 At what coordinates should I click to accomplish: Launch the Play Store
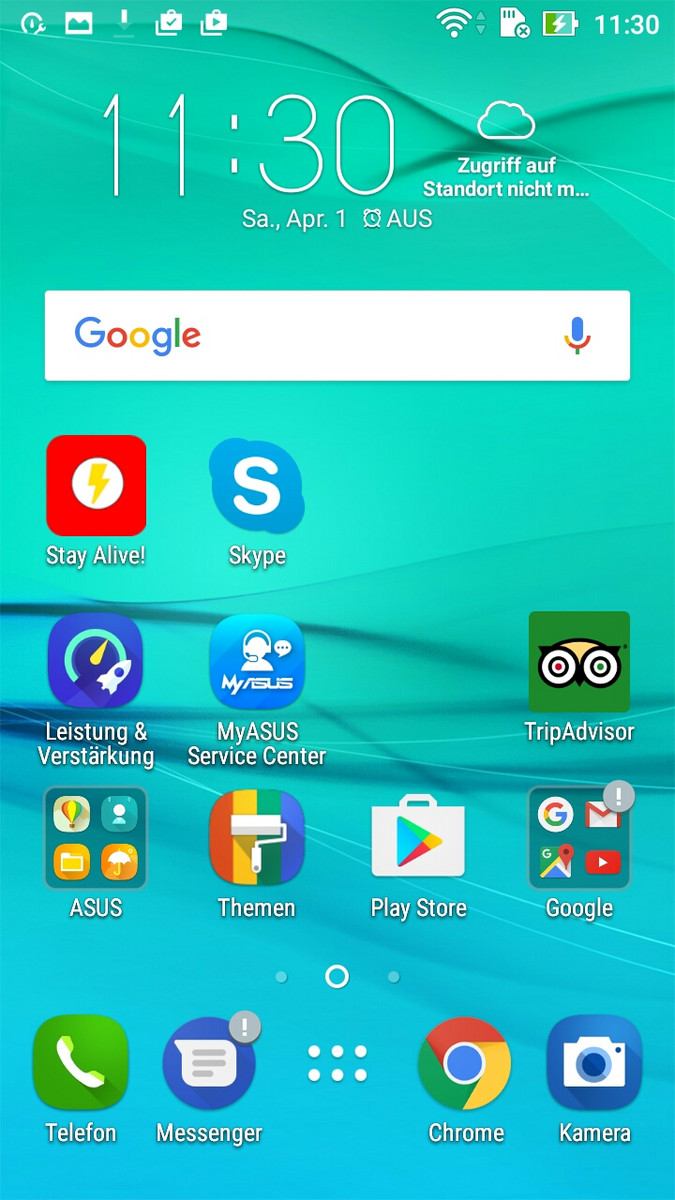point(418,838)
